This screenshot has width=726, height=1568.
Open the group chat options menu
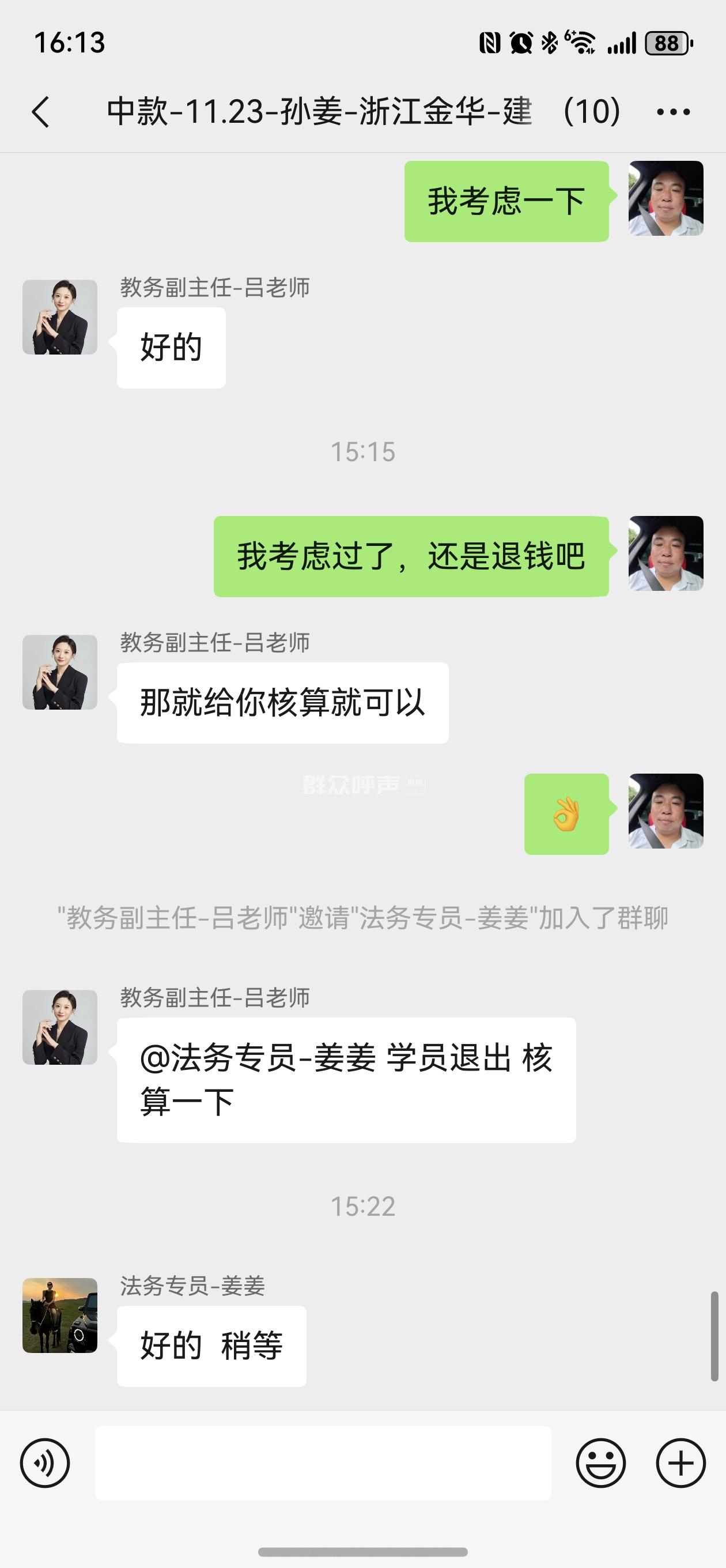coord(673,112)
